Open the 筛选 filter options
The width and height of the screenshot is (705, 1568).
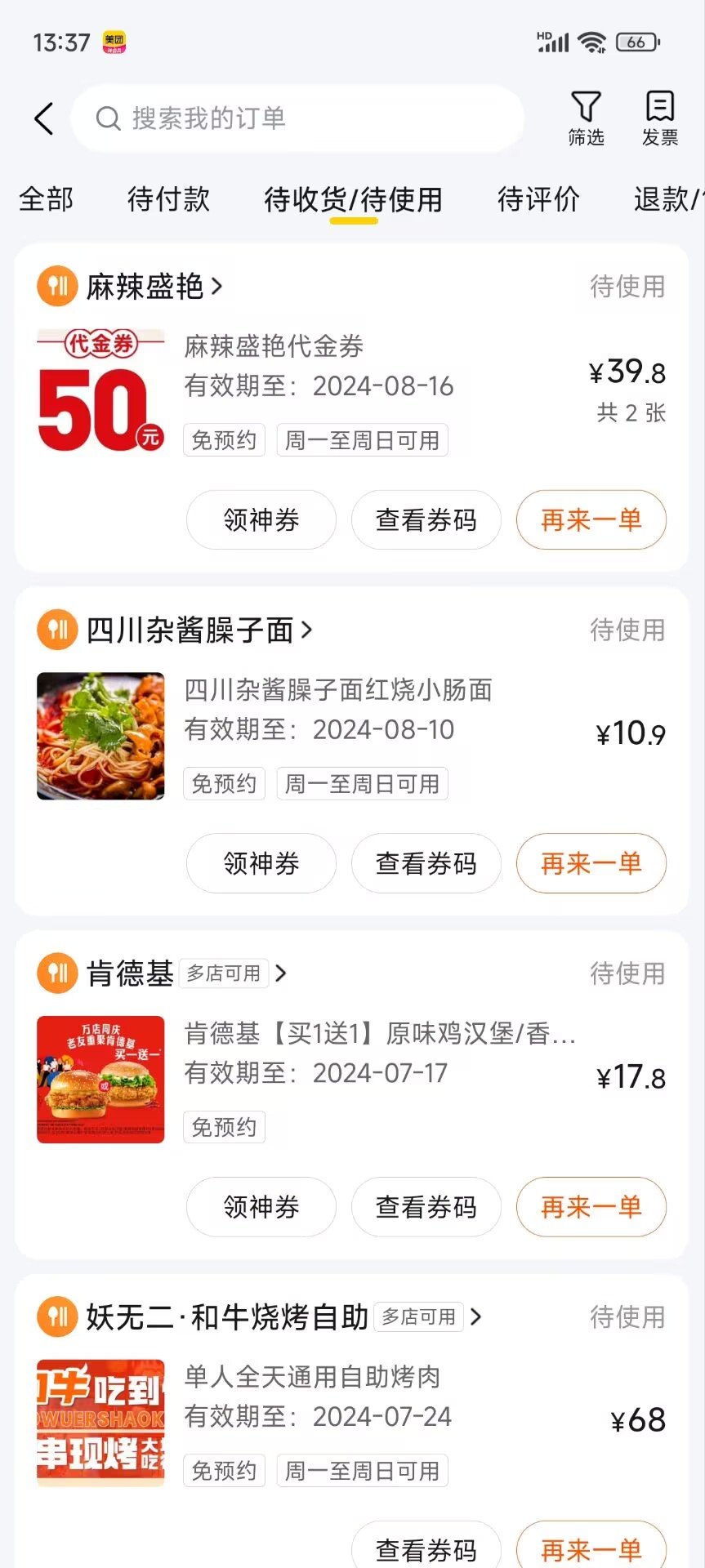586,118
